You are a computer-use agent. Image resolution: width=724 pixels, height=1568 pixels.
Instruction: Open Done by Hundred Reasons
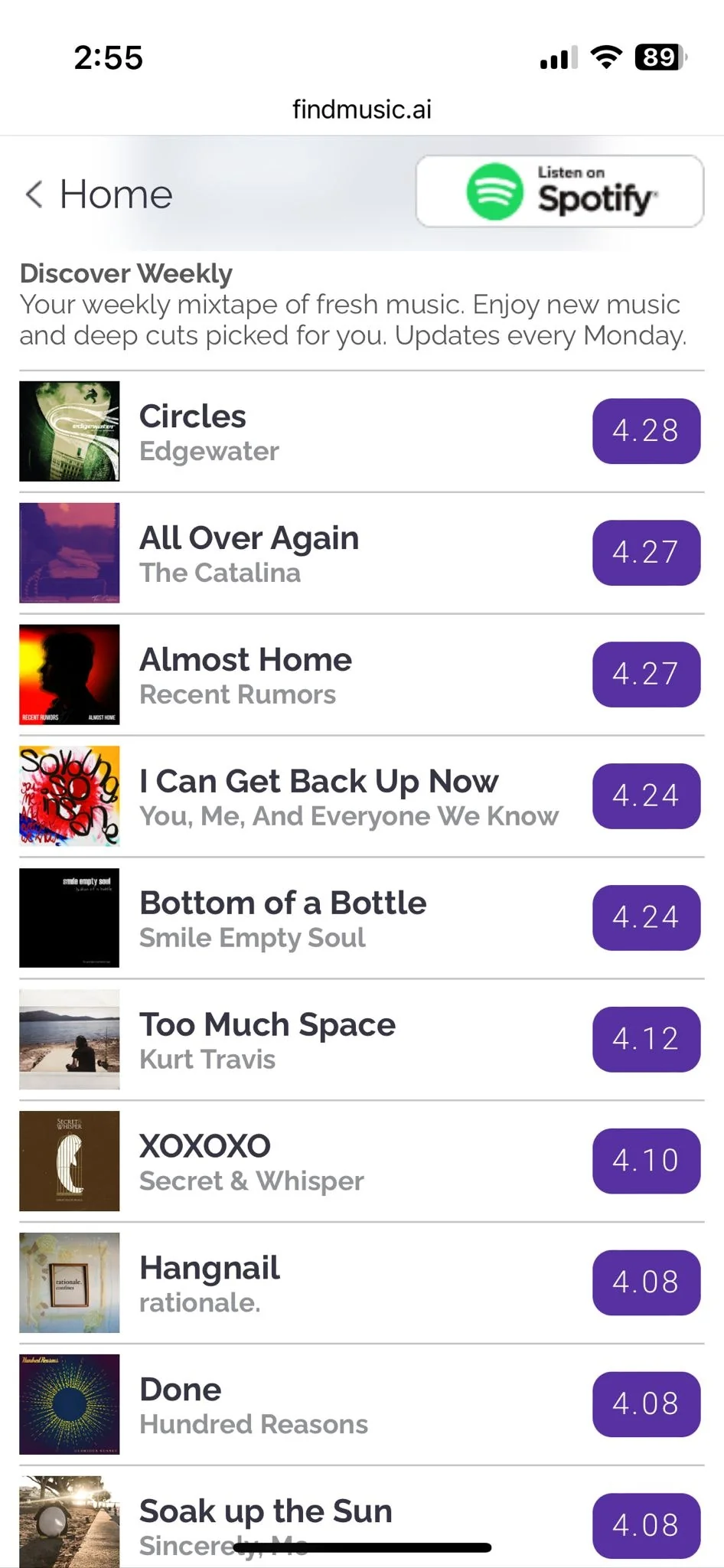(x=179, y=1389)
